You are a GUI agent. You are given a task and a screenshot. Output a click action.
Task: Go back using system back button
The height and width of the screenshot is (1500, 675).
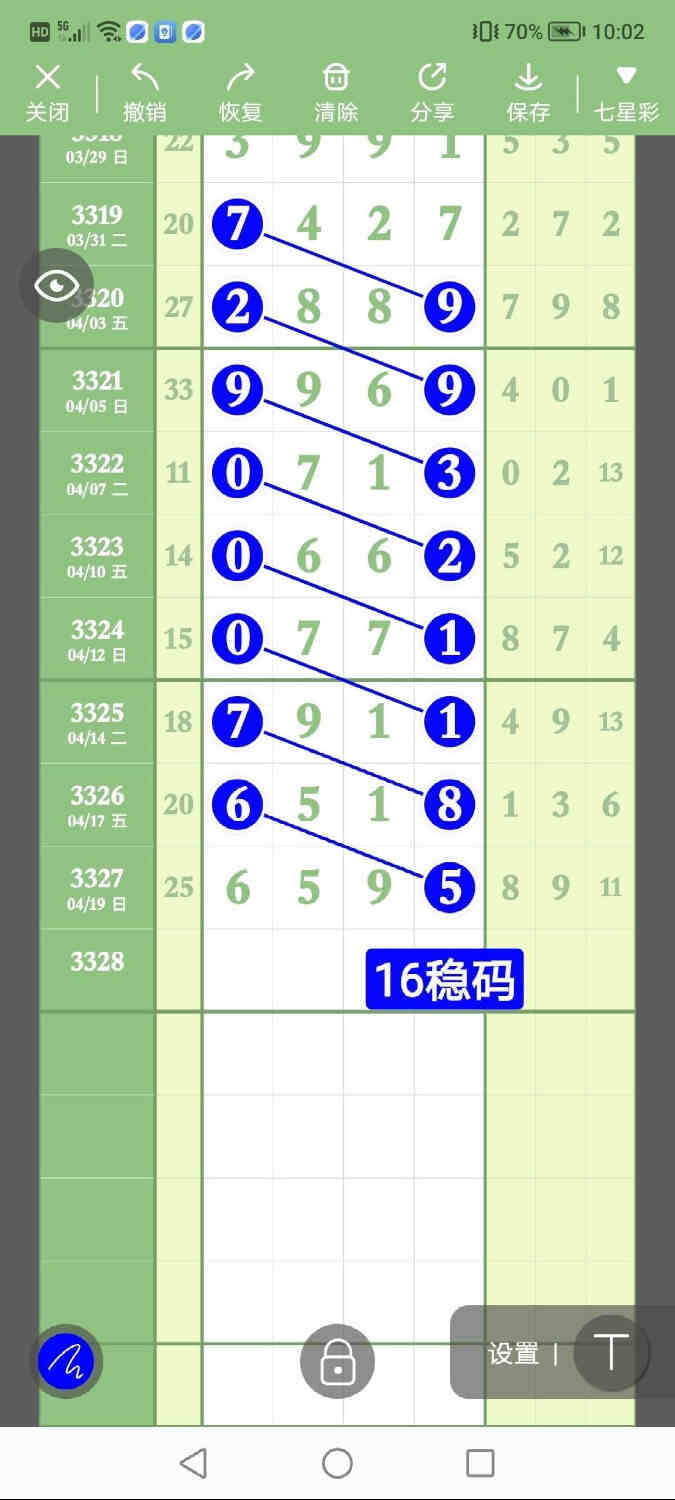[x=193, y=1464]
